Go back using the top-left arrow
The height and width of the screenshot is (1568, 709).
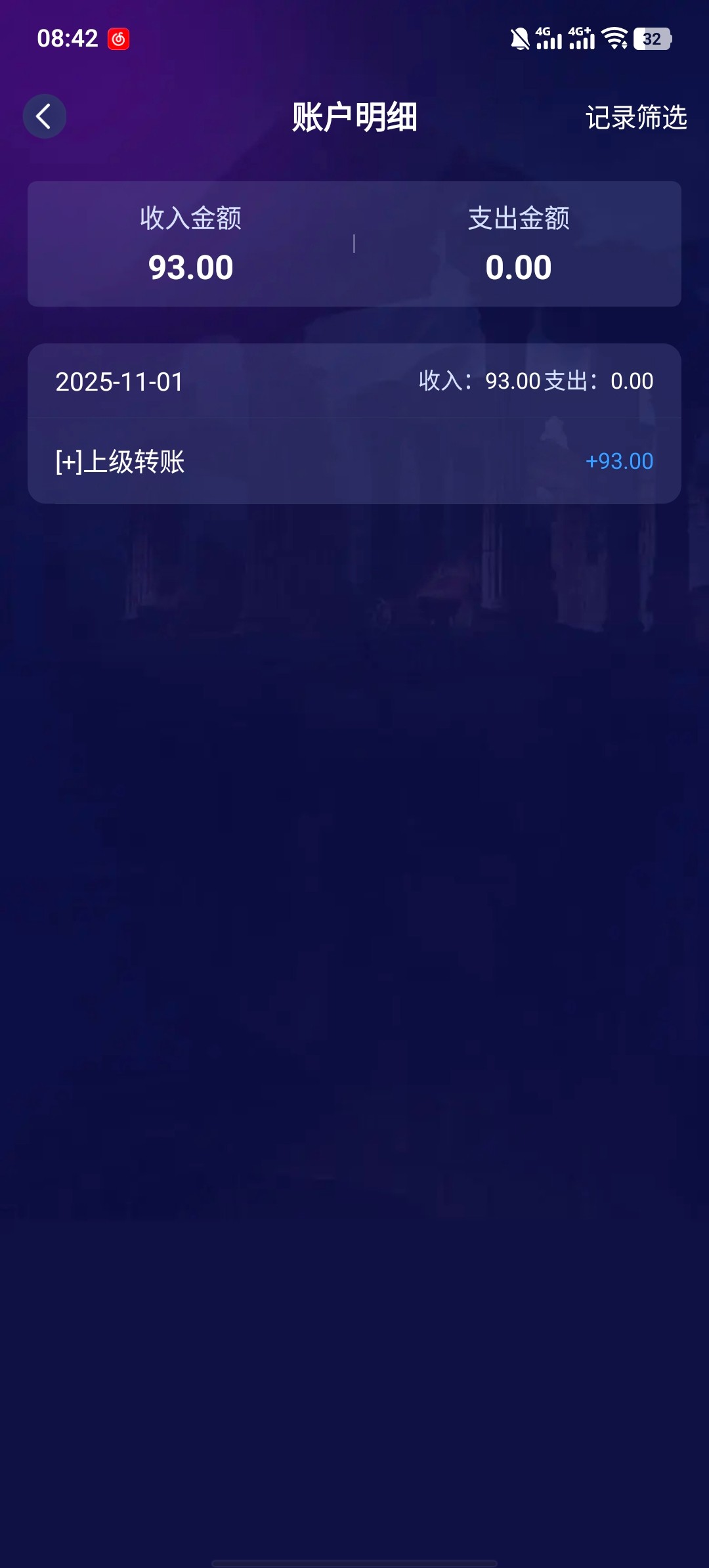[45, 117]
